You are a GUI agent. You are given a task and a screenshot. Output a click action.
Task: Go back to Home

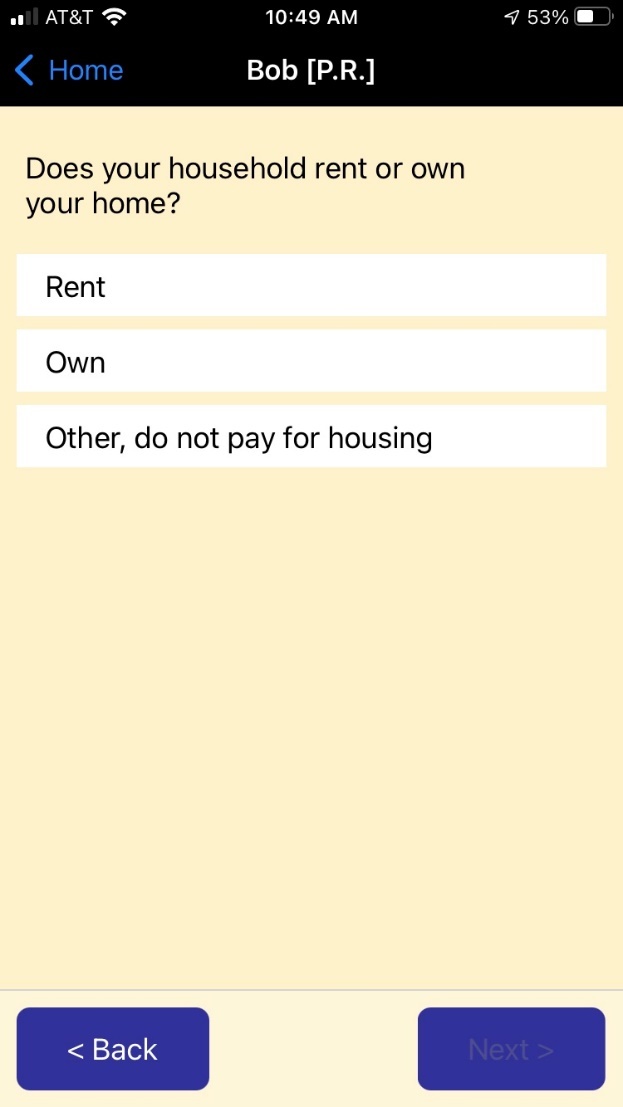point(70,71)
